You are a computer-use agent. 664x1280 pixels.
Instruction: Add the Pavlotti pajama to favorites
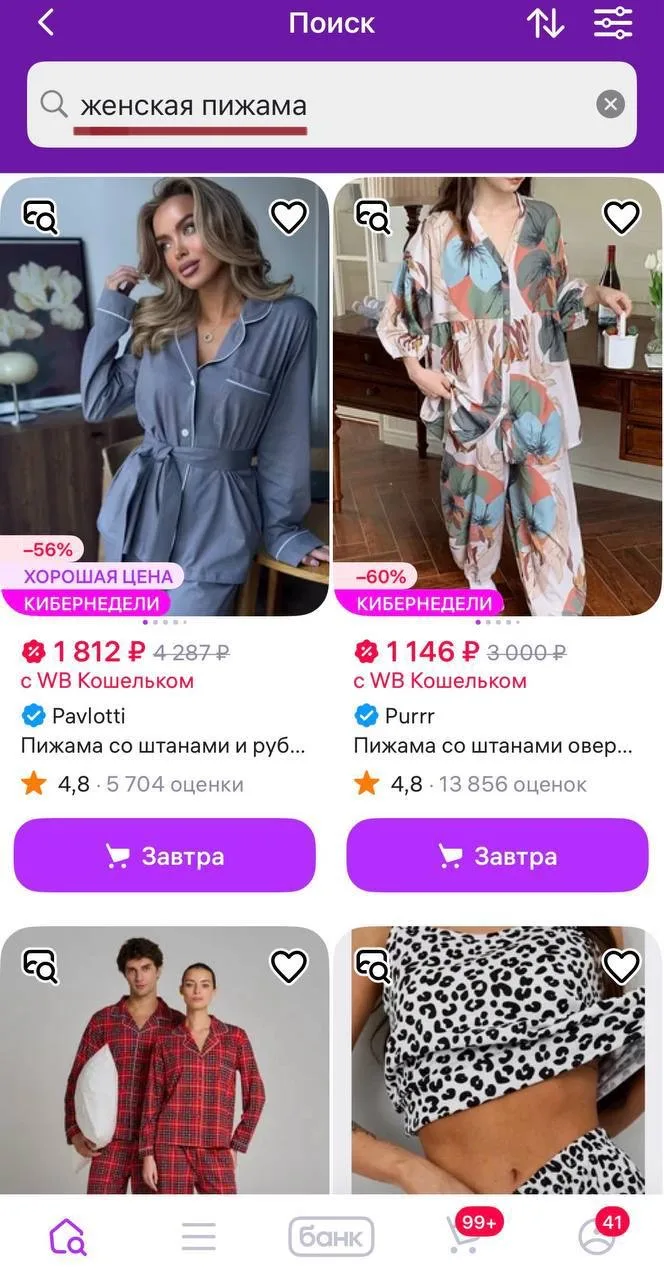click(289, 217)
